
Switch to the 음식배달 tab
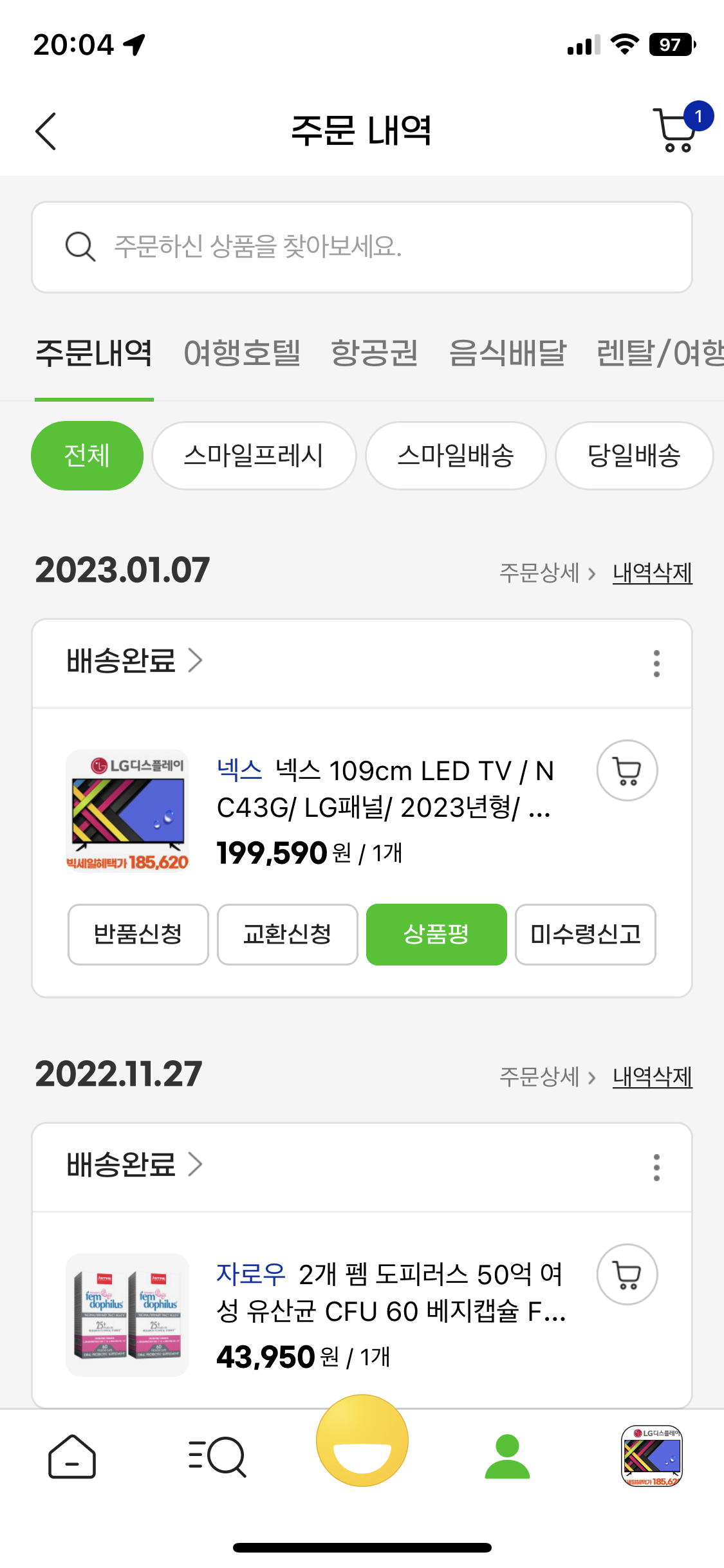[507, 353]
